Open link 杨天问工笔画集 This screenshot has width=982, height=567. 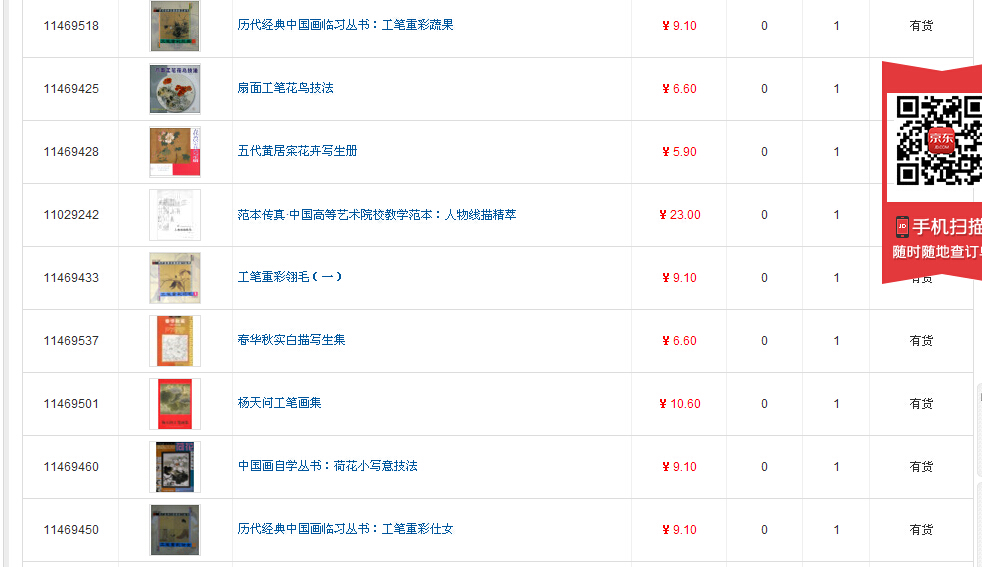pyautogui.click(x=279, y=403)
